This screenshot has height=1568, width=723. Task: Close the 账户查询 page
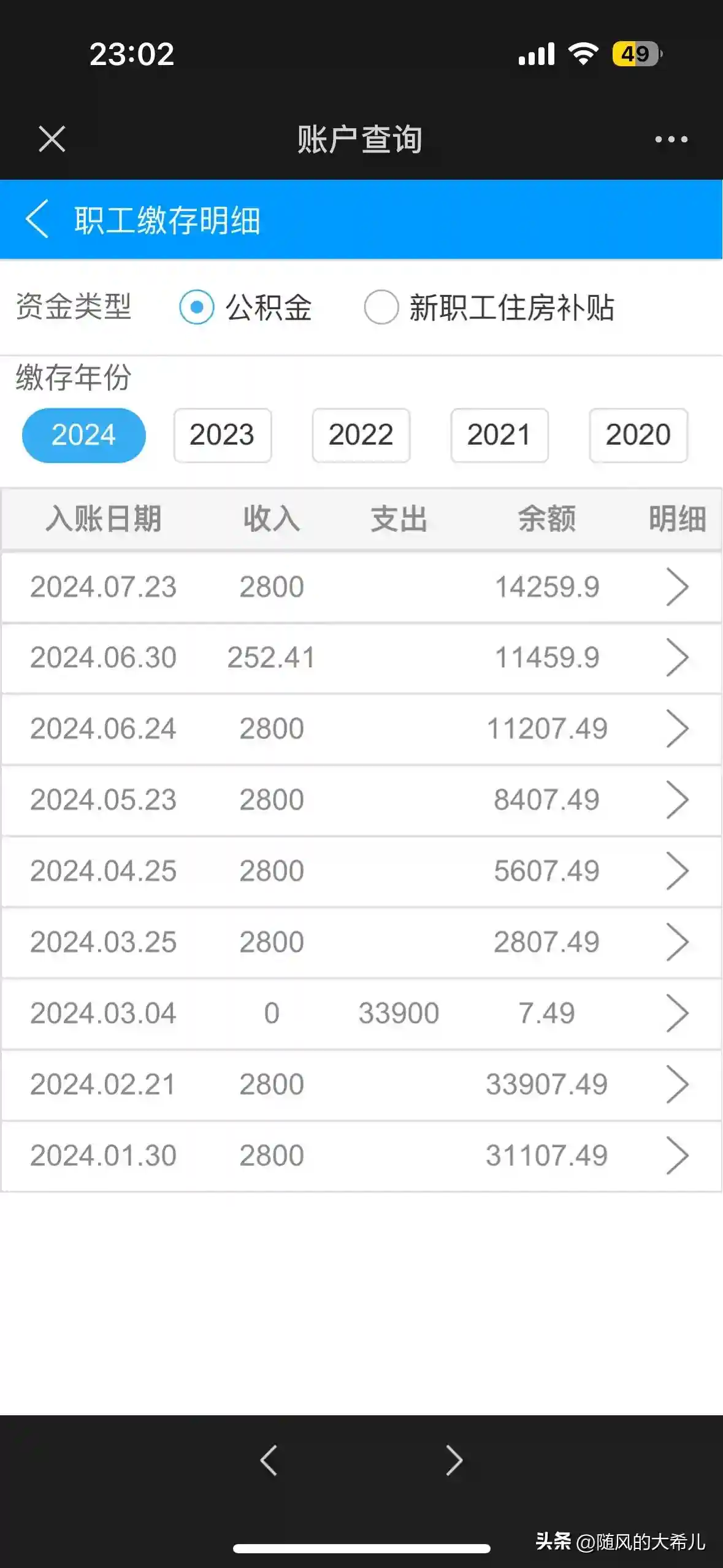52,139
